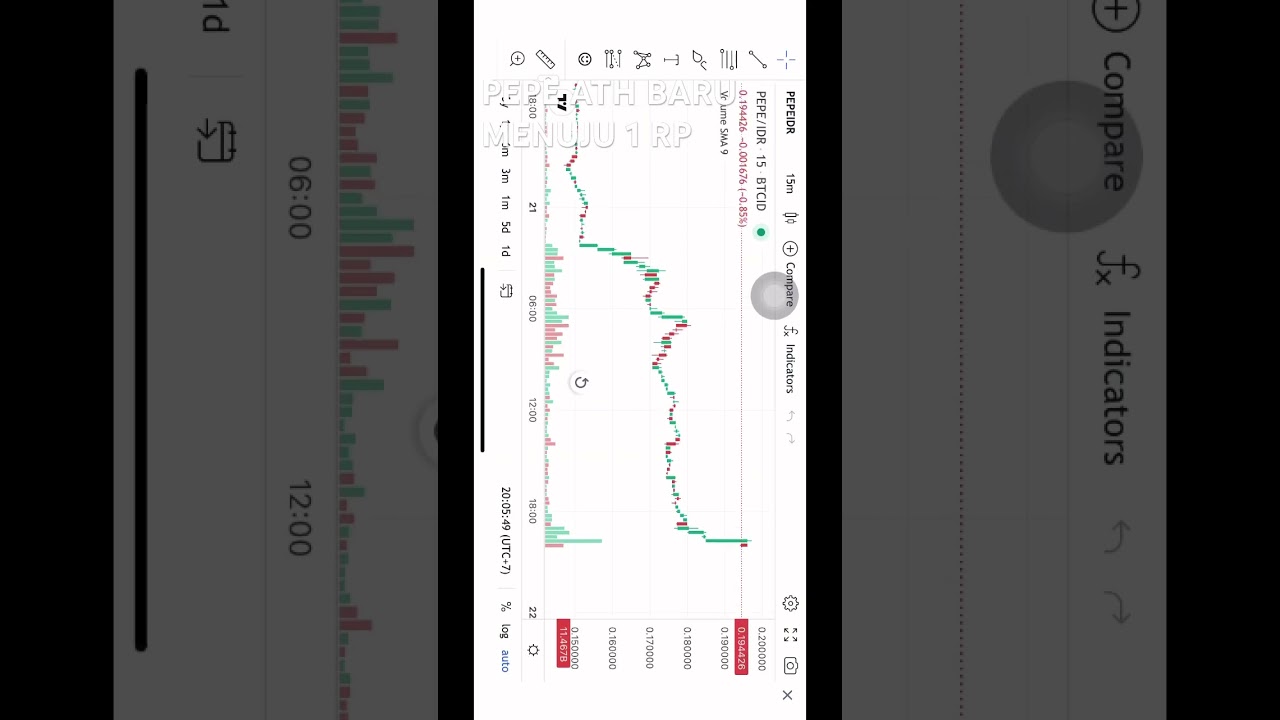Select the crosshair cursor tool

[x=786, y=60]
